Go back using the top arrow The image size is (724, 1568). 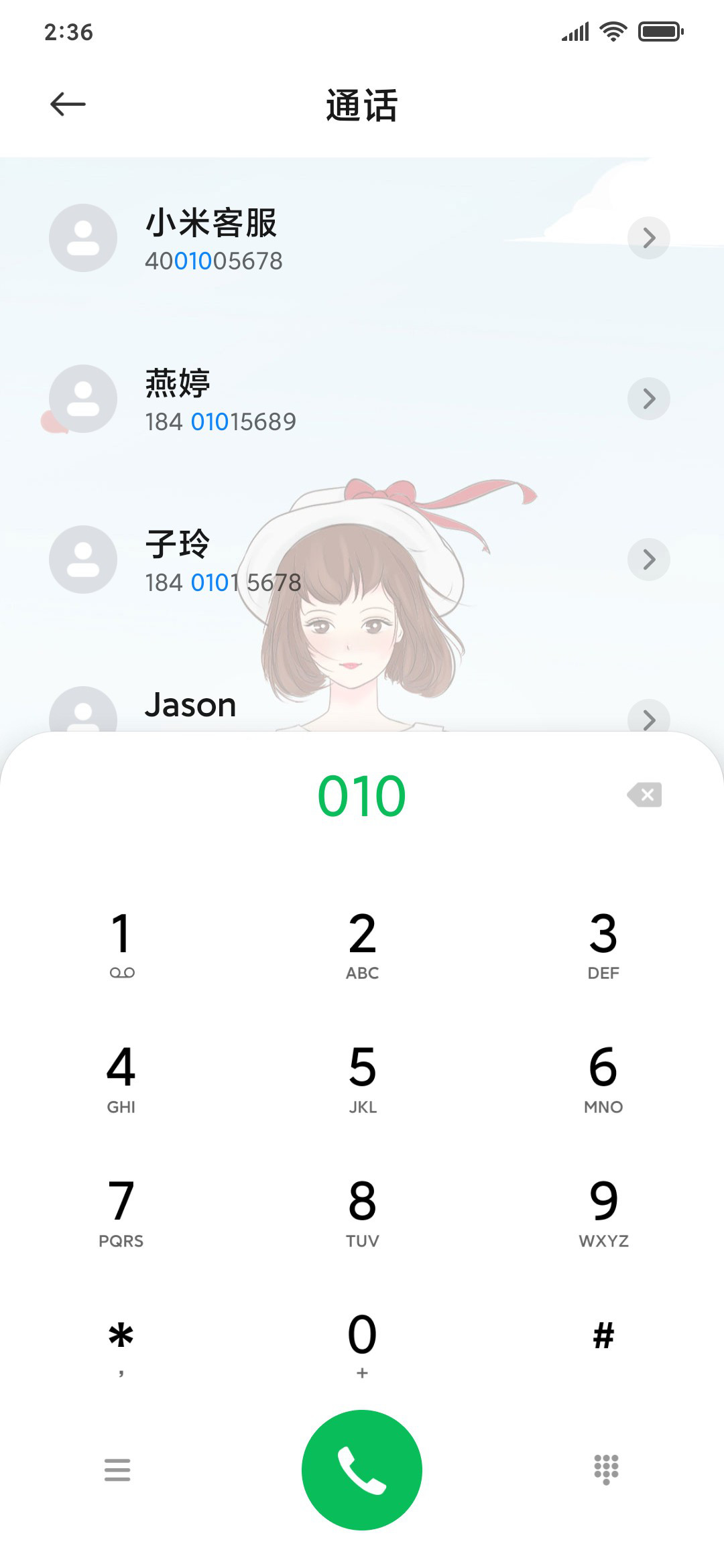pos(68,105)
